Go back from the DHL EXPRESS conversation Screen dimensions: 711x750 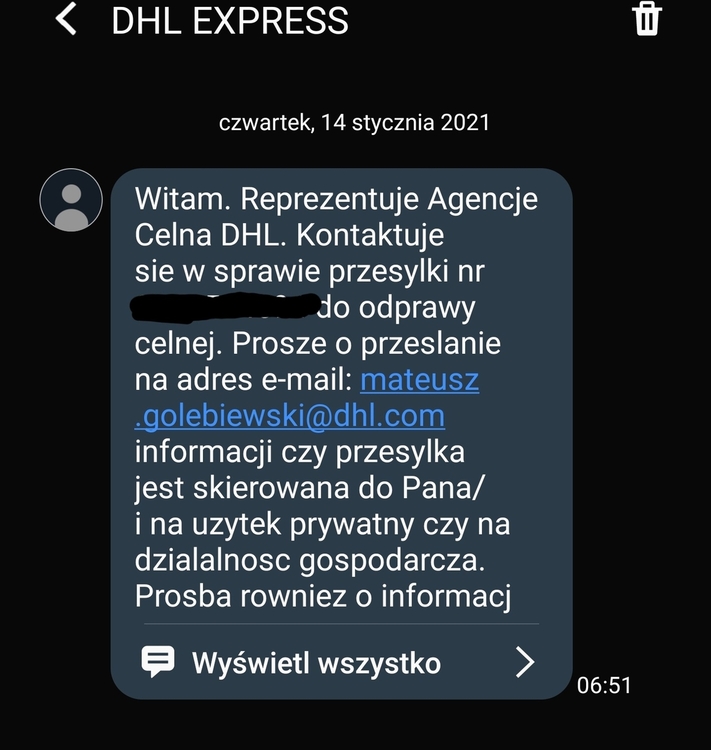coord(66,20)
